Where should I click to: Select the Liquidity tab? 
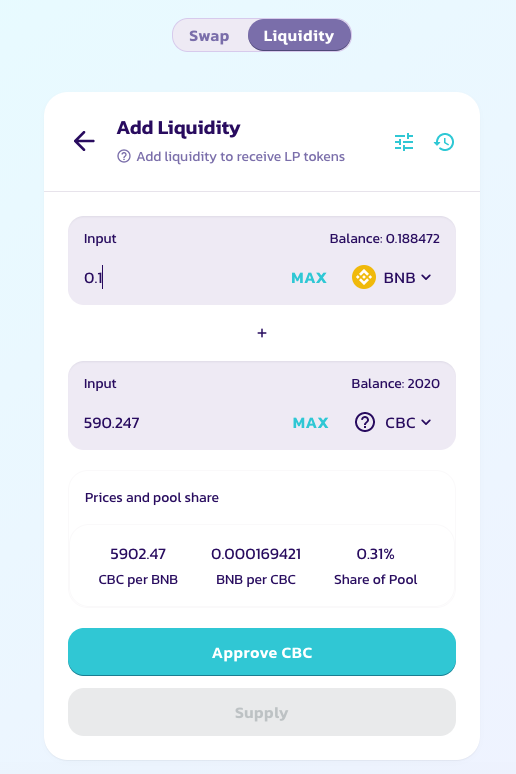point(299,36)
